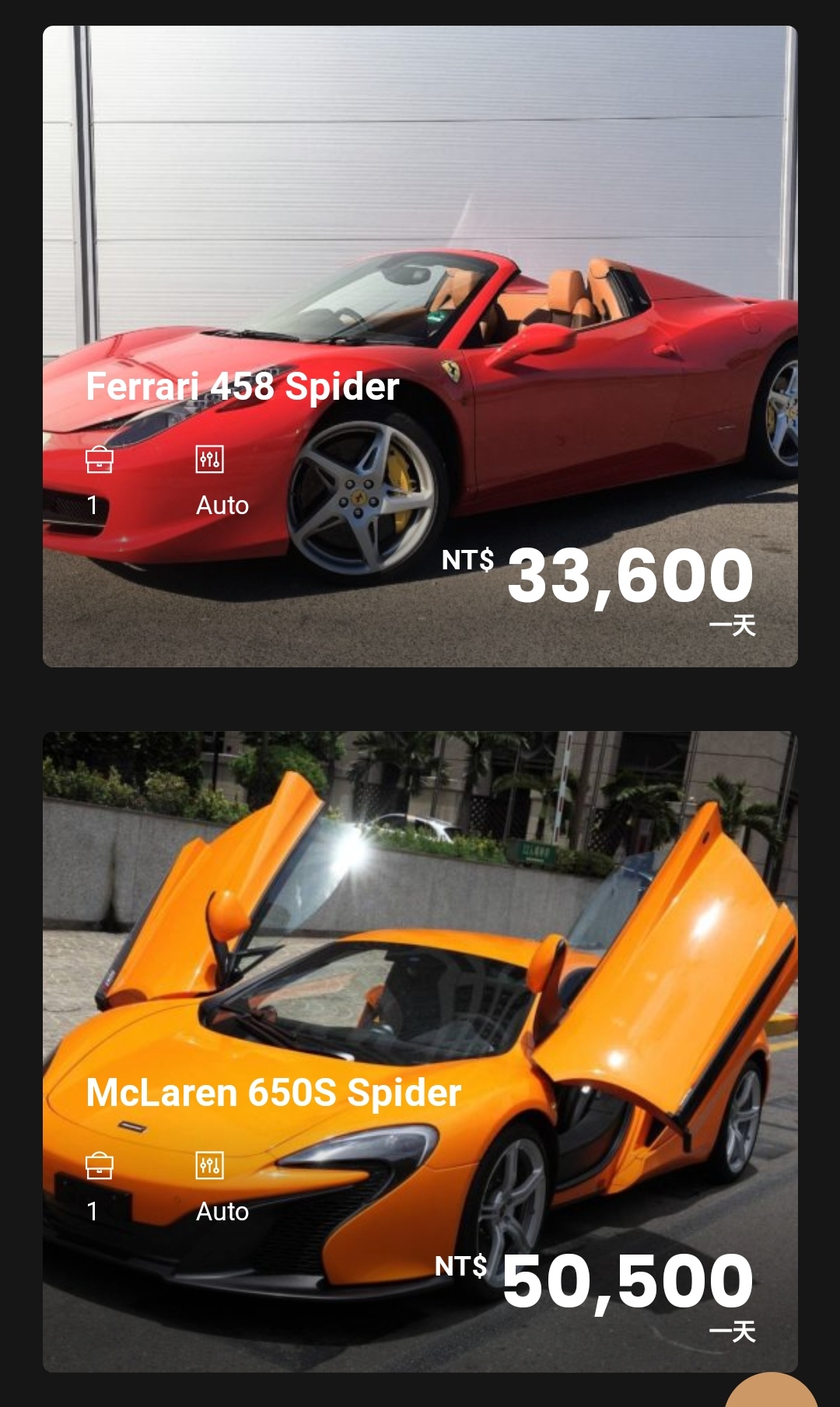
Task: Open the Ferrari 458 Spider rental card
Action: (420, 346)
